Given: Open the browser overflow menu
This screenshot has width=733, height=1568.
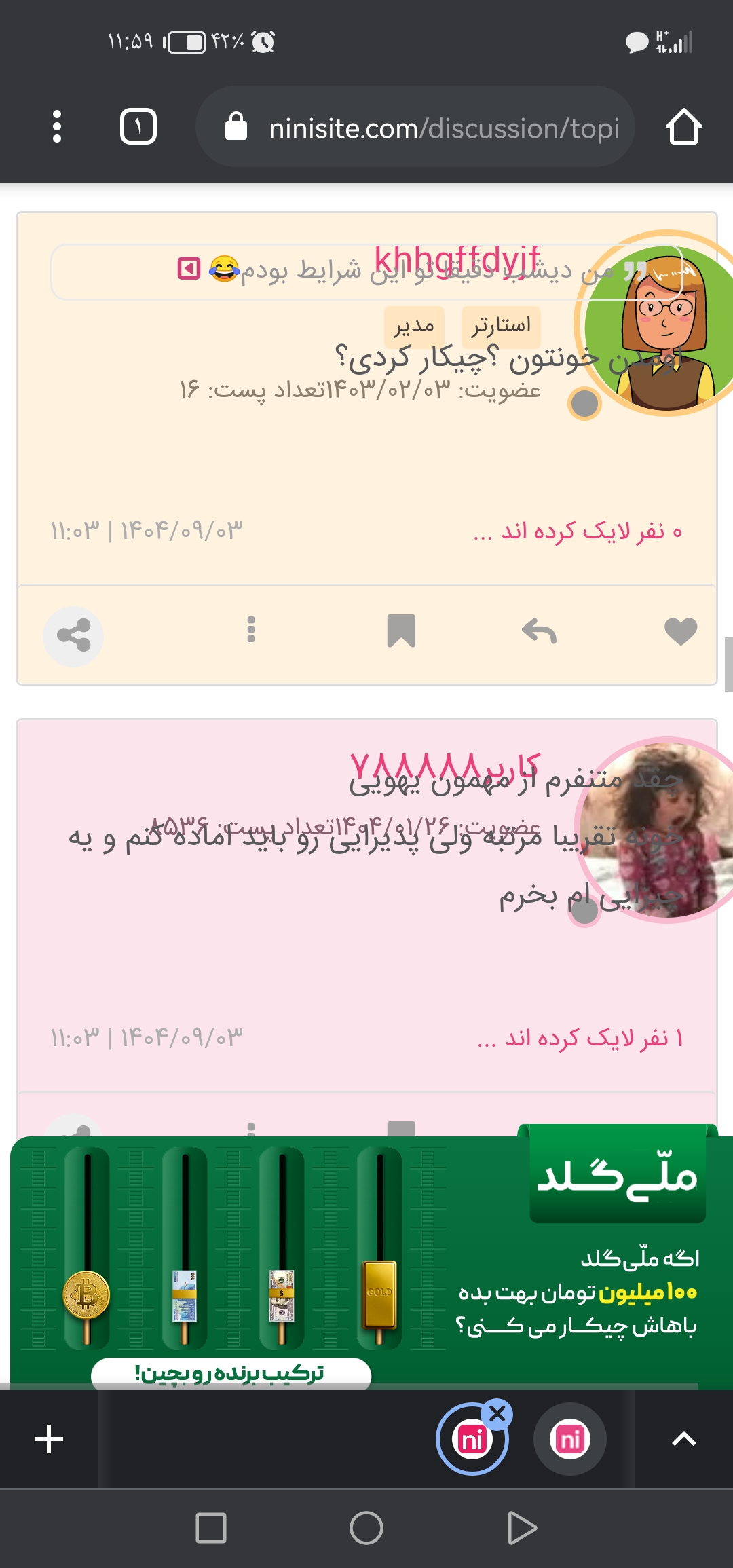Looking at the screenshot, I should [x=57, y=127].
